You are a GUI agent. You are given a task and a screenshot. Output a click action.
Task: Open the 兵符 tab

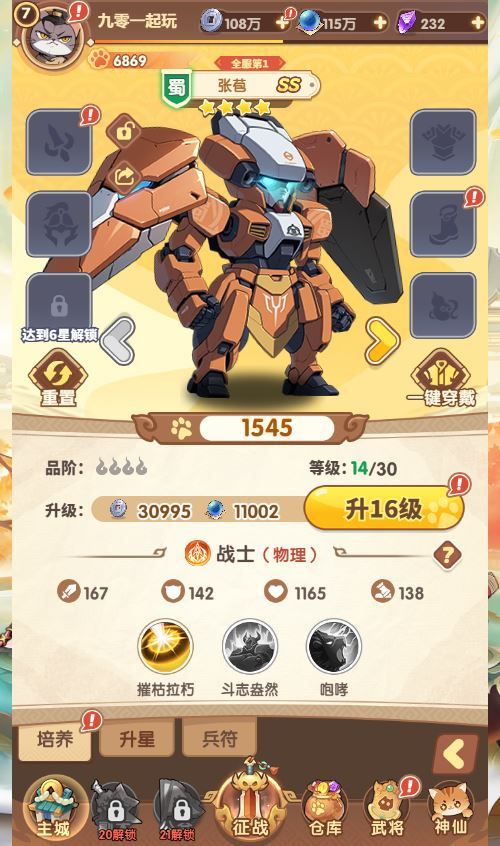pos(220,738)
